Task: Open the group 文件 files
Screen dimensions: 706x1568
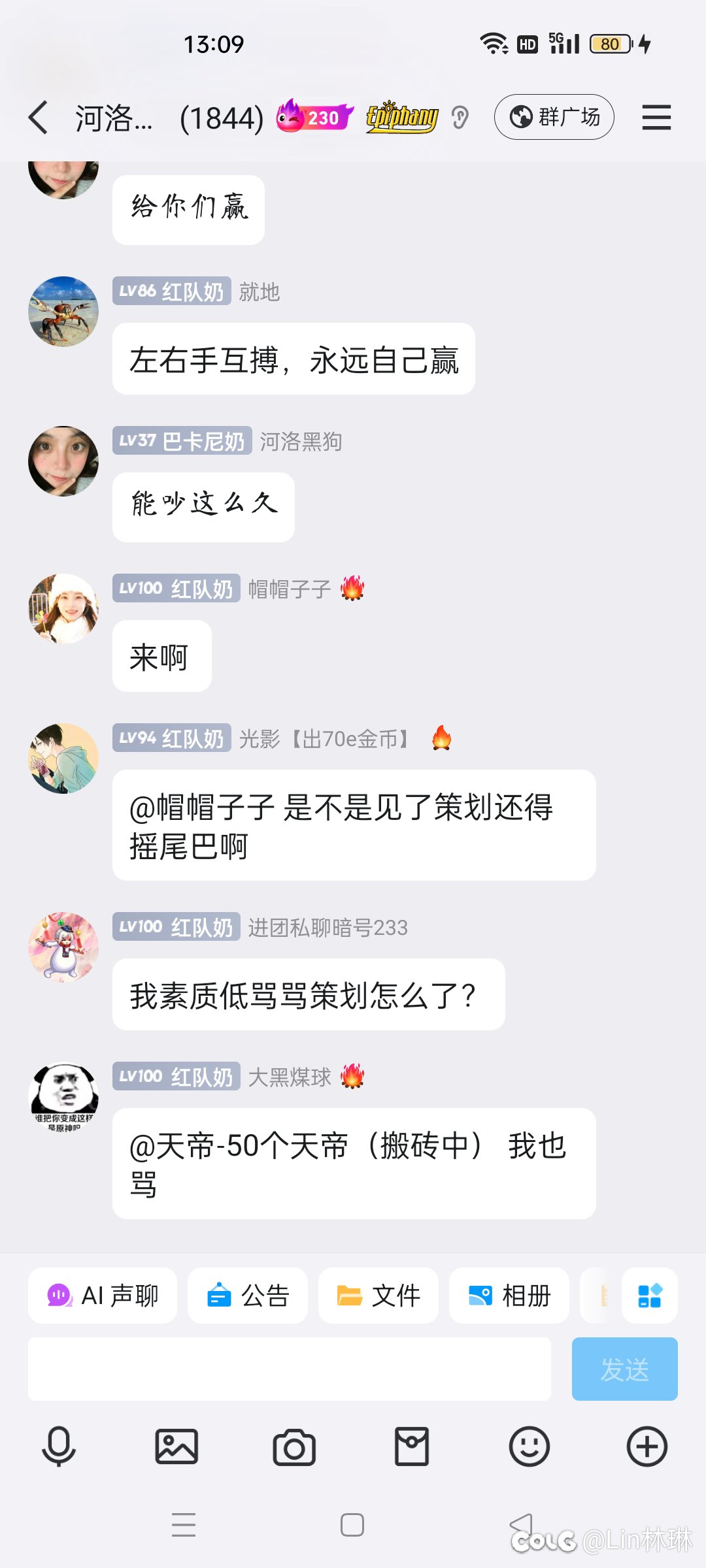Action: pos(378,1296)
